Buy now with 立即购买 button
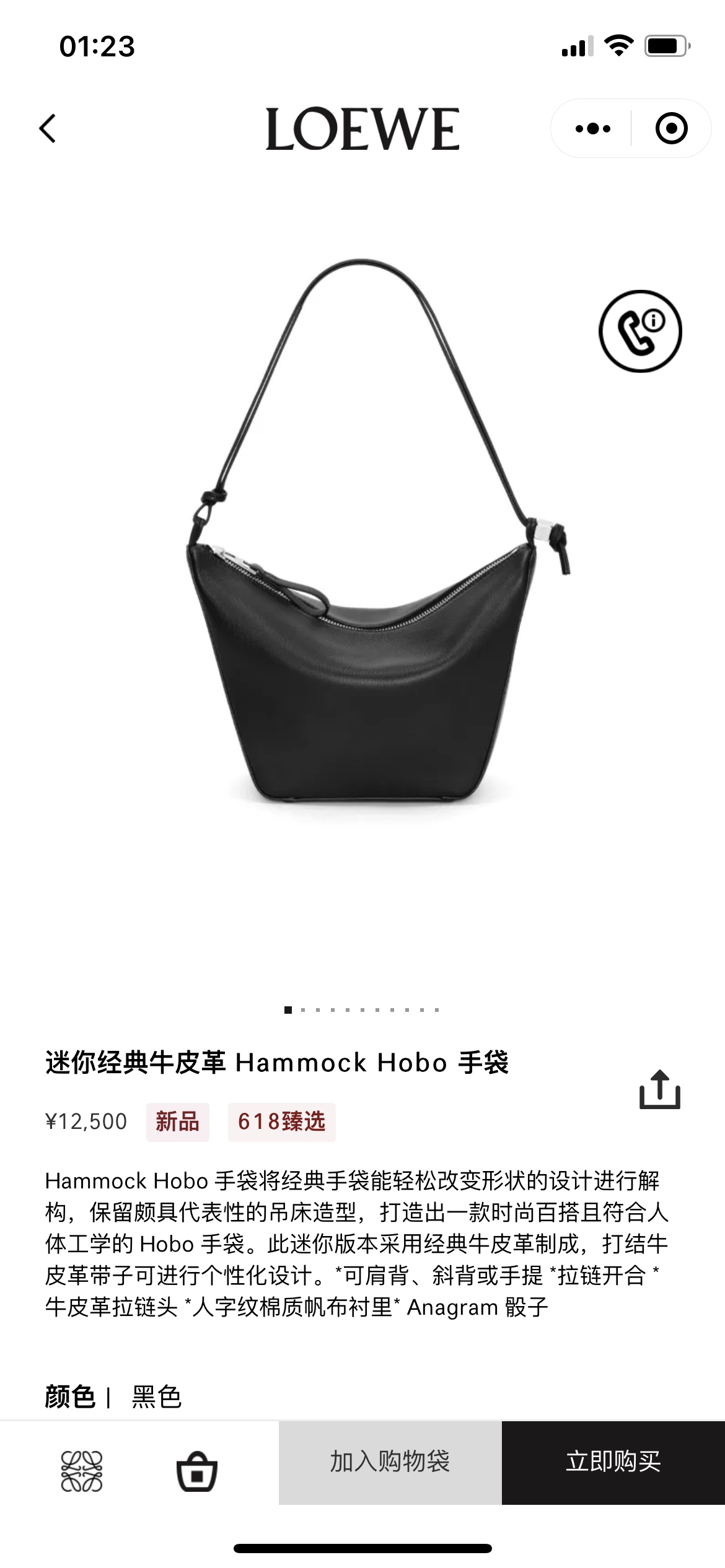 [613, 1462]
